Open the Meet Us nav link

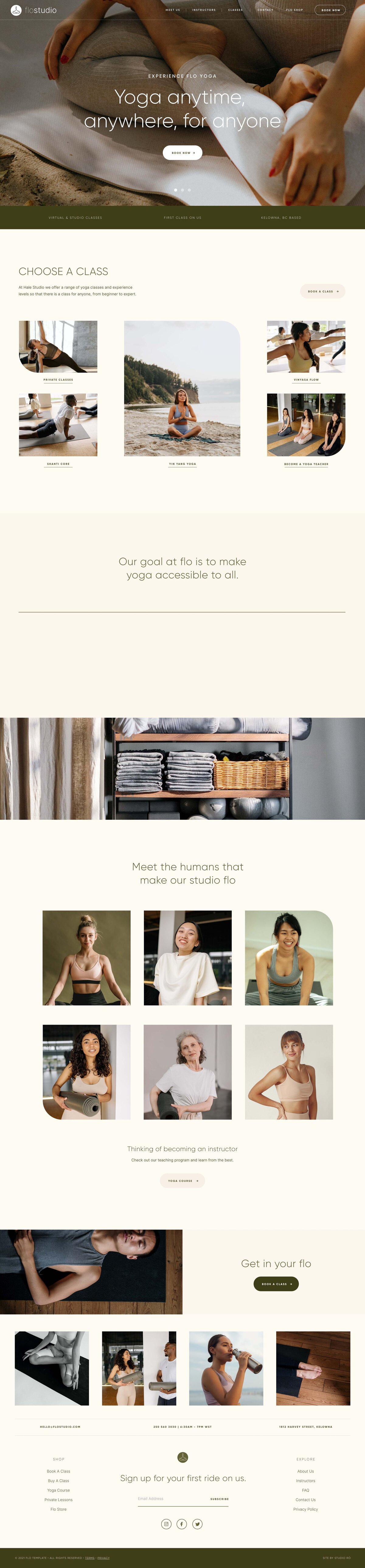172,10
